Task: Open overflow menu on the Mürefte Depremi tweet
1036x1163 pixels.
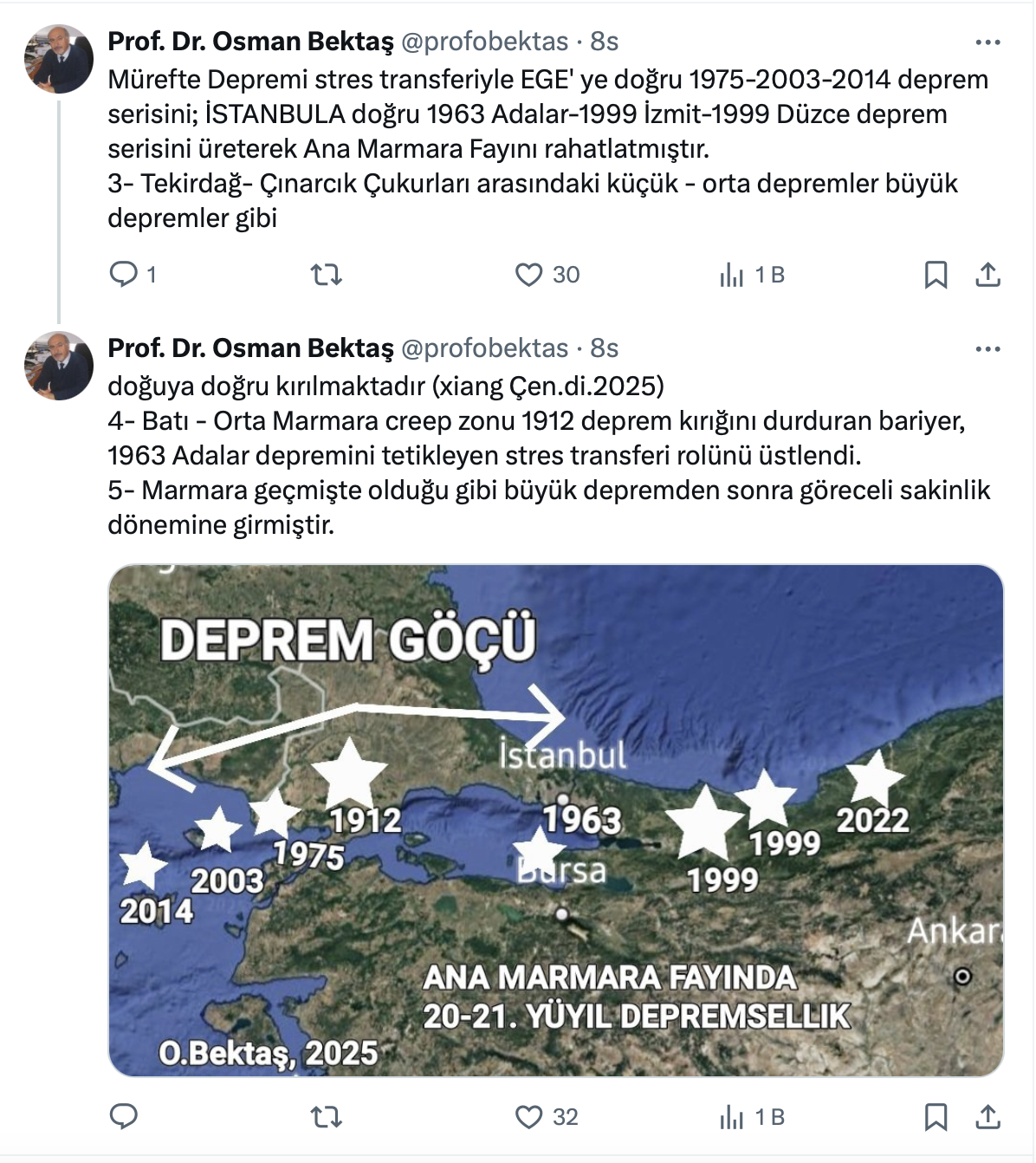Action: 987,42
